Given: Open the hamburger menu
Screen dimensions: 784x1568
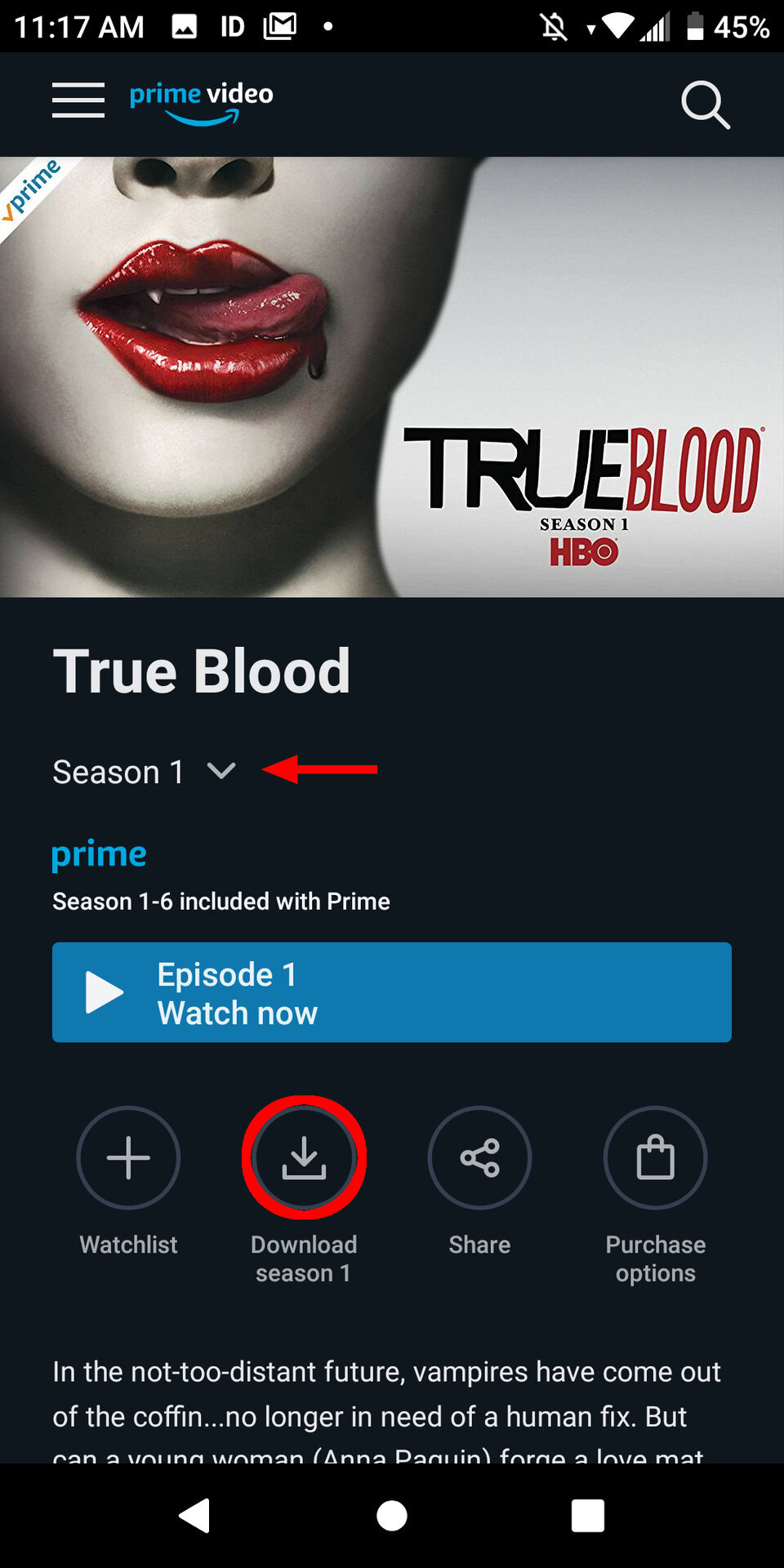Looking at the screenshot, I should (78, 100).
